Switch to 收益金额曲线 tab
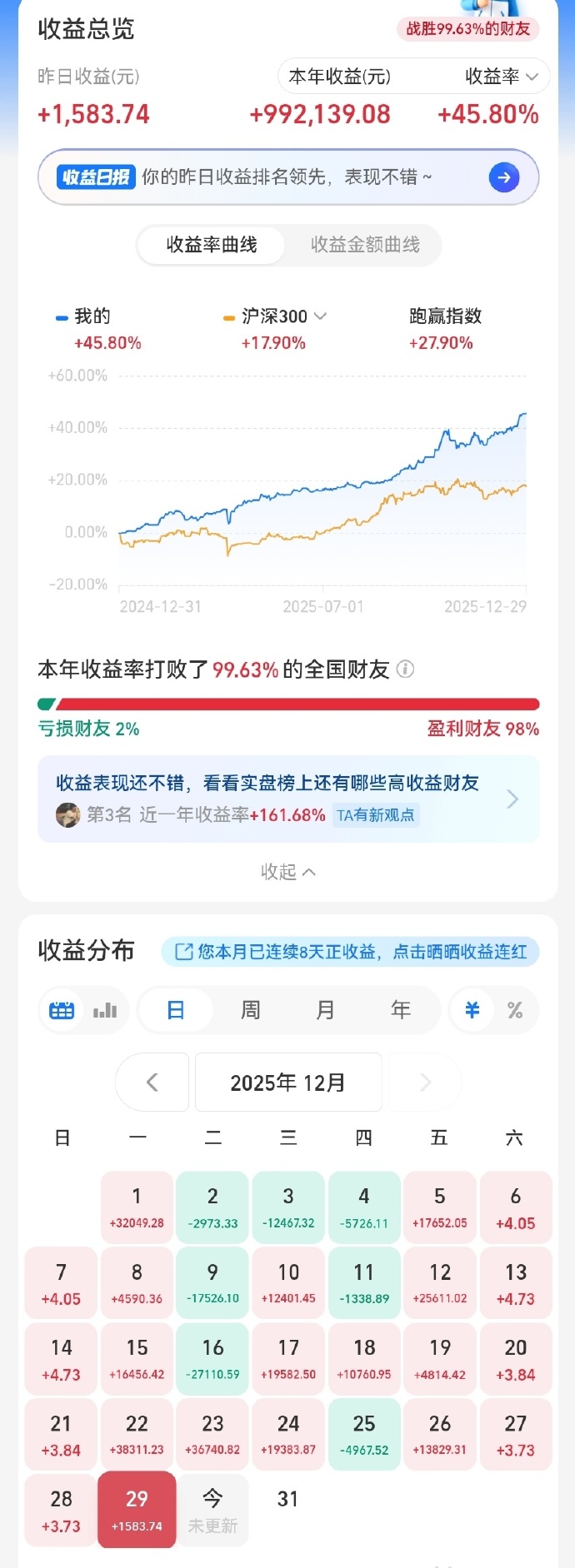This screenshot has height=1568, width=575. pyautogui.click(x=364, y=245)
